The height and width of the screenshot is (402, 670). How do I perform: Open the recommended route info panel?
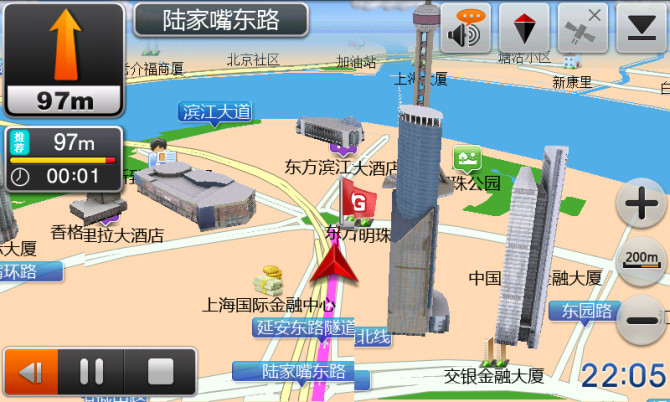[x=63, y=159]
